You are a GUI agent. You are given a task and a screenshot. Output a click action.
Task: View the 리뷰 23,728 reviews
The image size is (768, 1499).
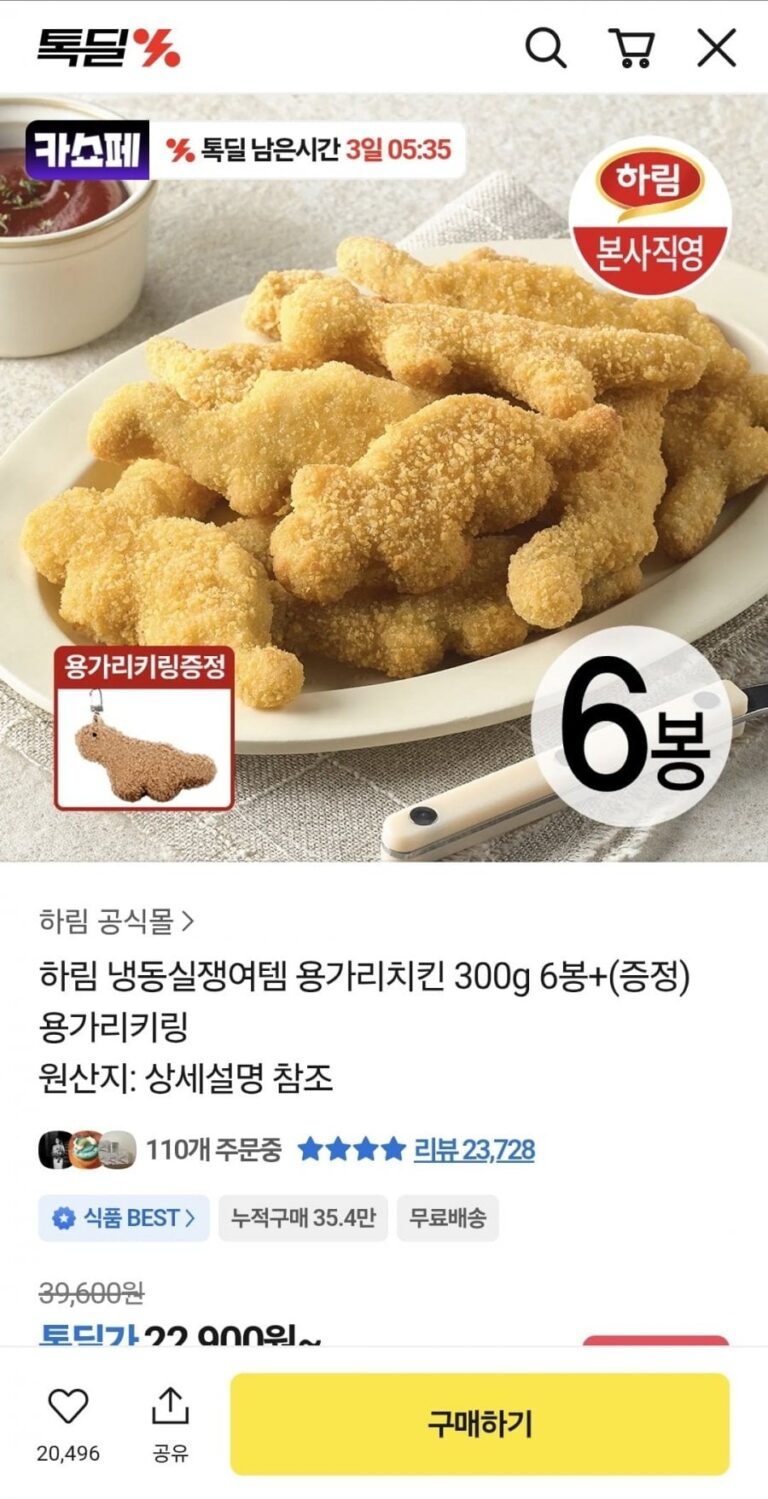click(x=474, y=1150)
